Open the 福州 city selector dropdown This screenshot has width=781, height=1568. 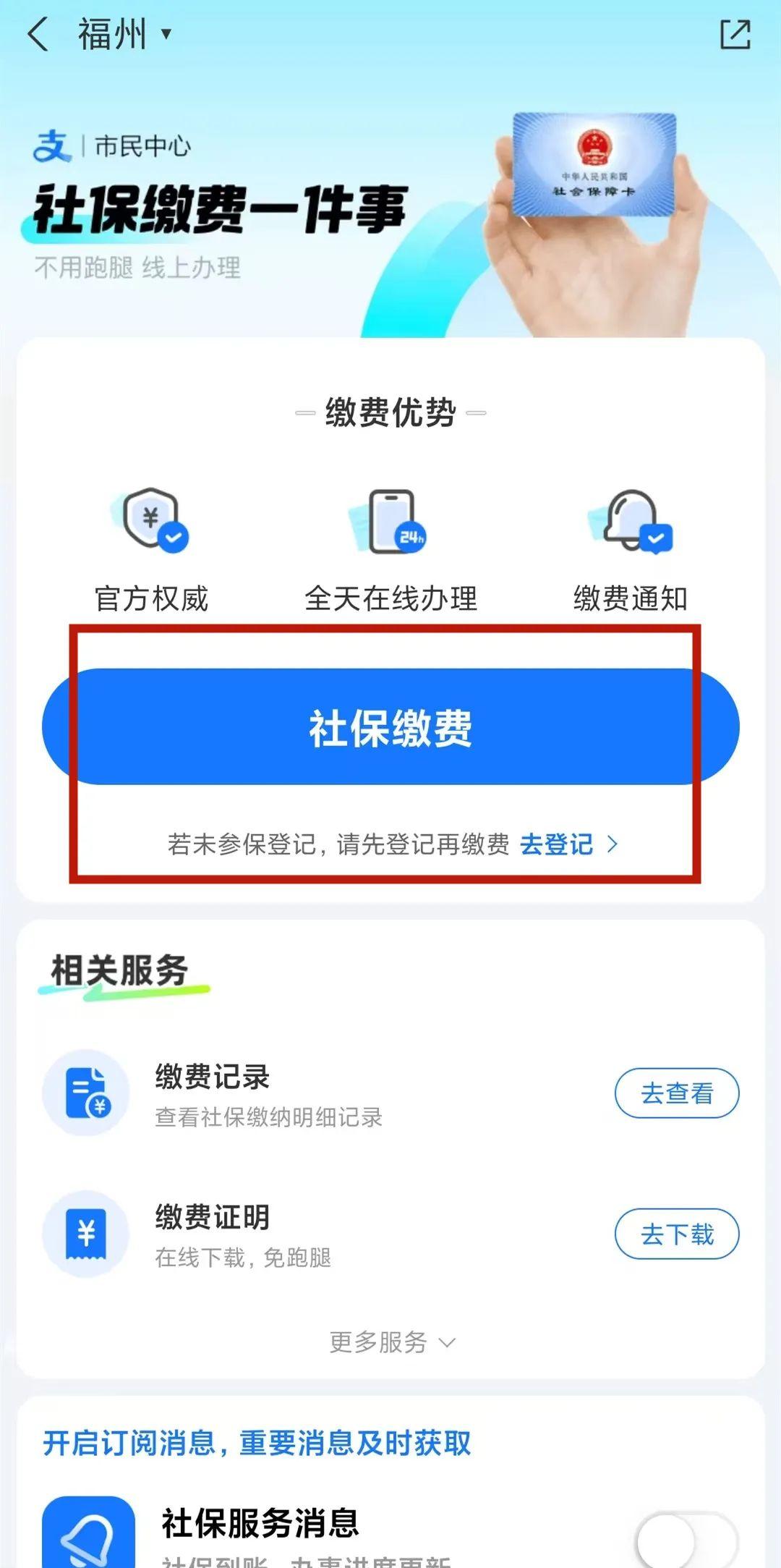click(124, 34)
